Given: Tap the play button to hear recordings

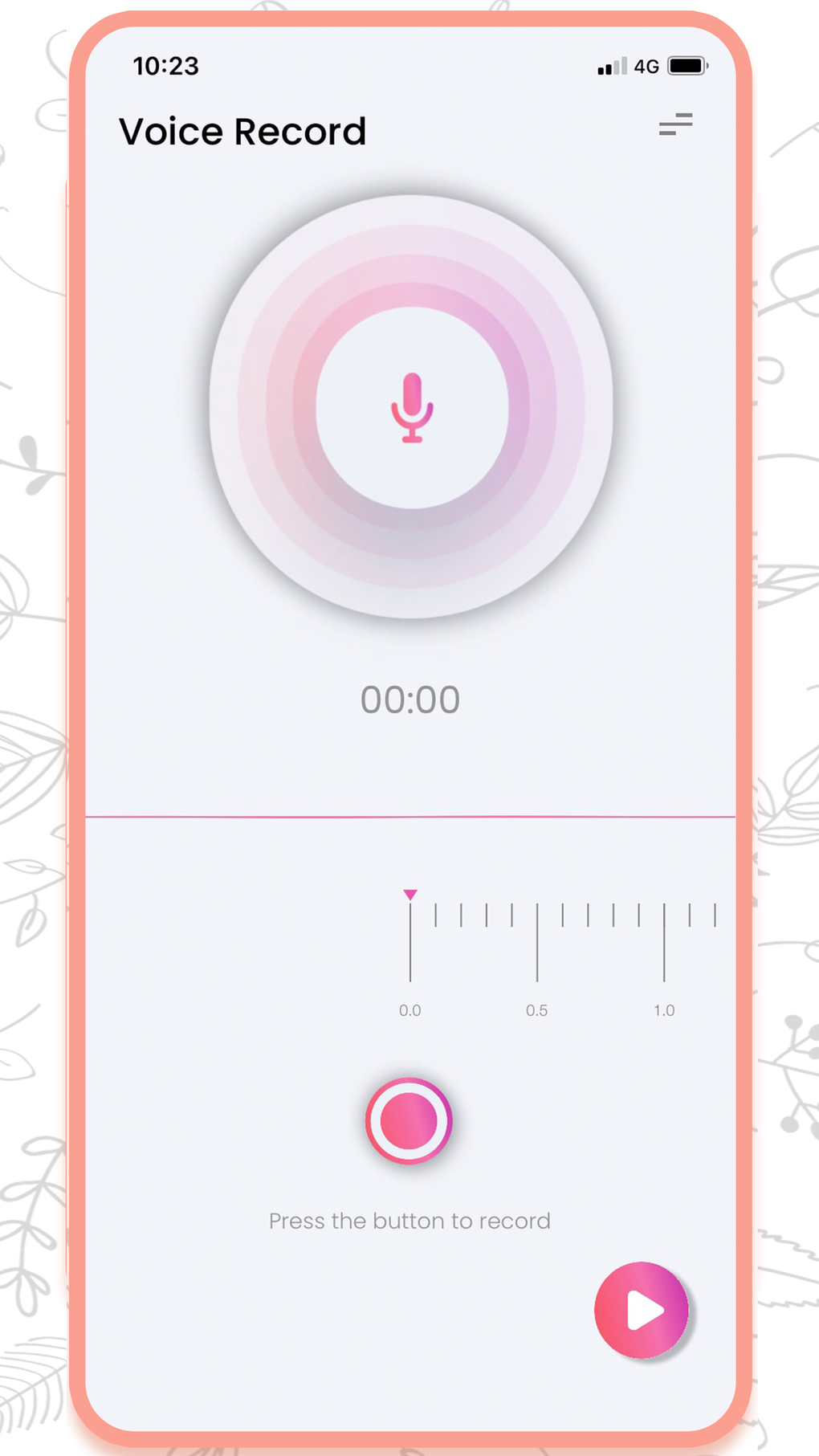Looking at the screenshot, I should [x=641, y=1311].
